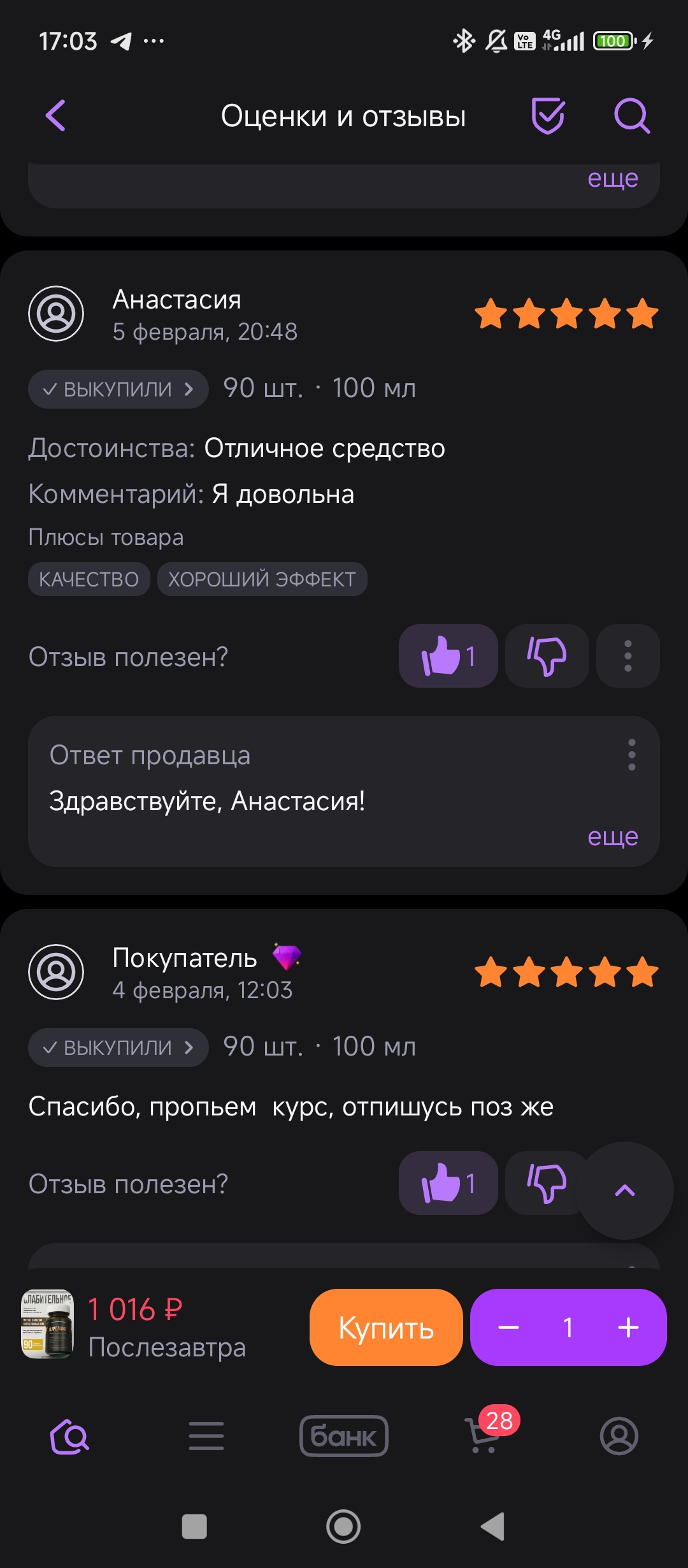Open options for seller's reply to Анастасия

[631, 755]
